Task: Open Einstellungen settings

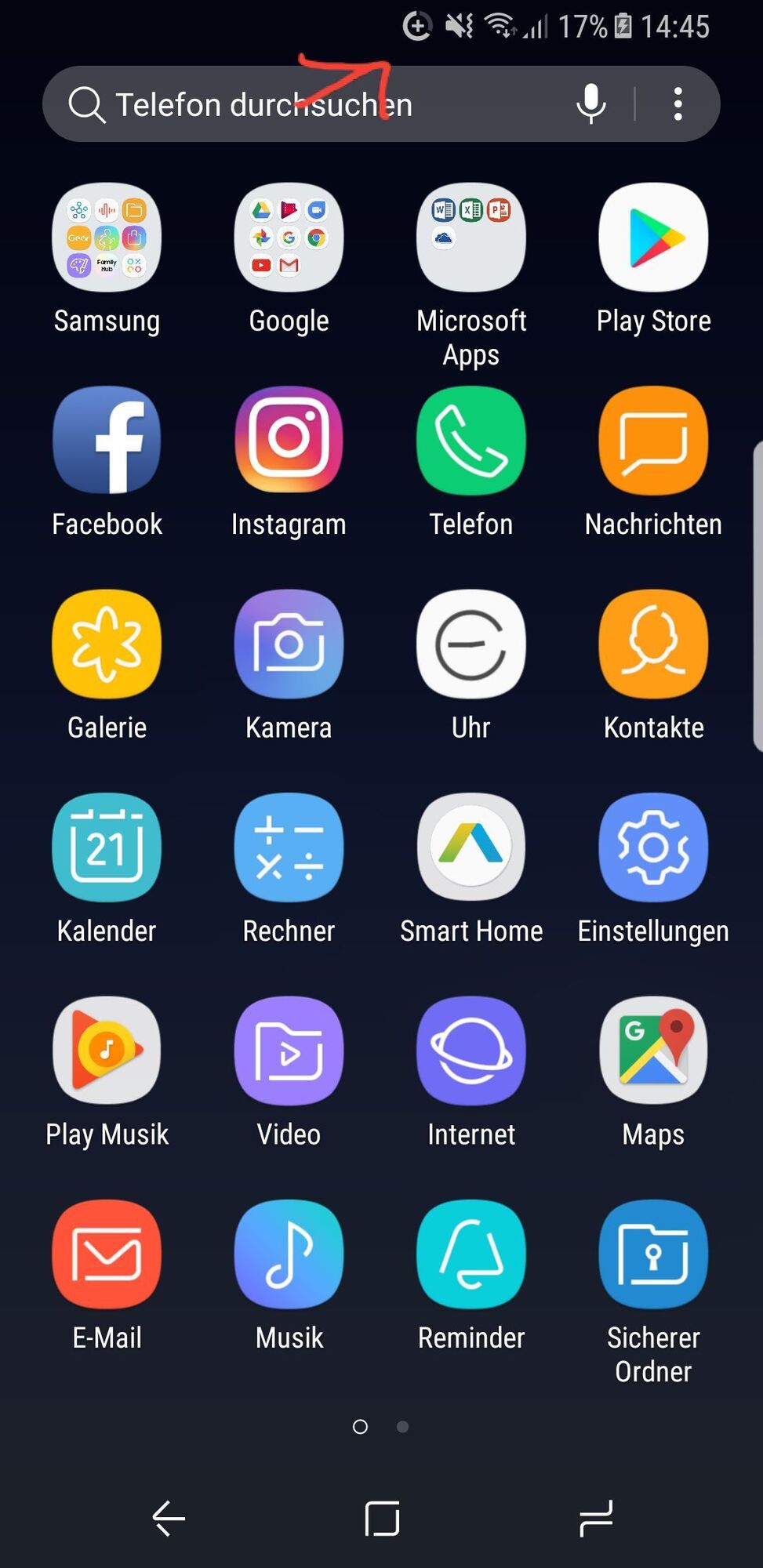Action: pos(653,848)
